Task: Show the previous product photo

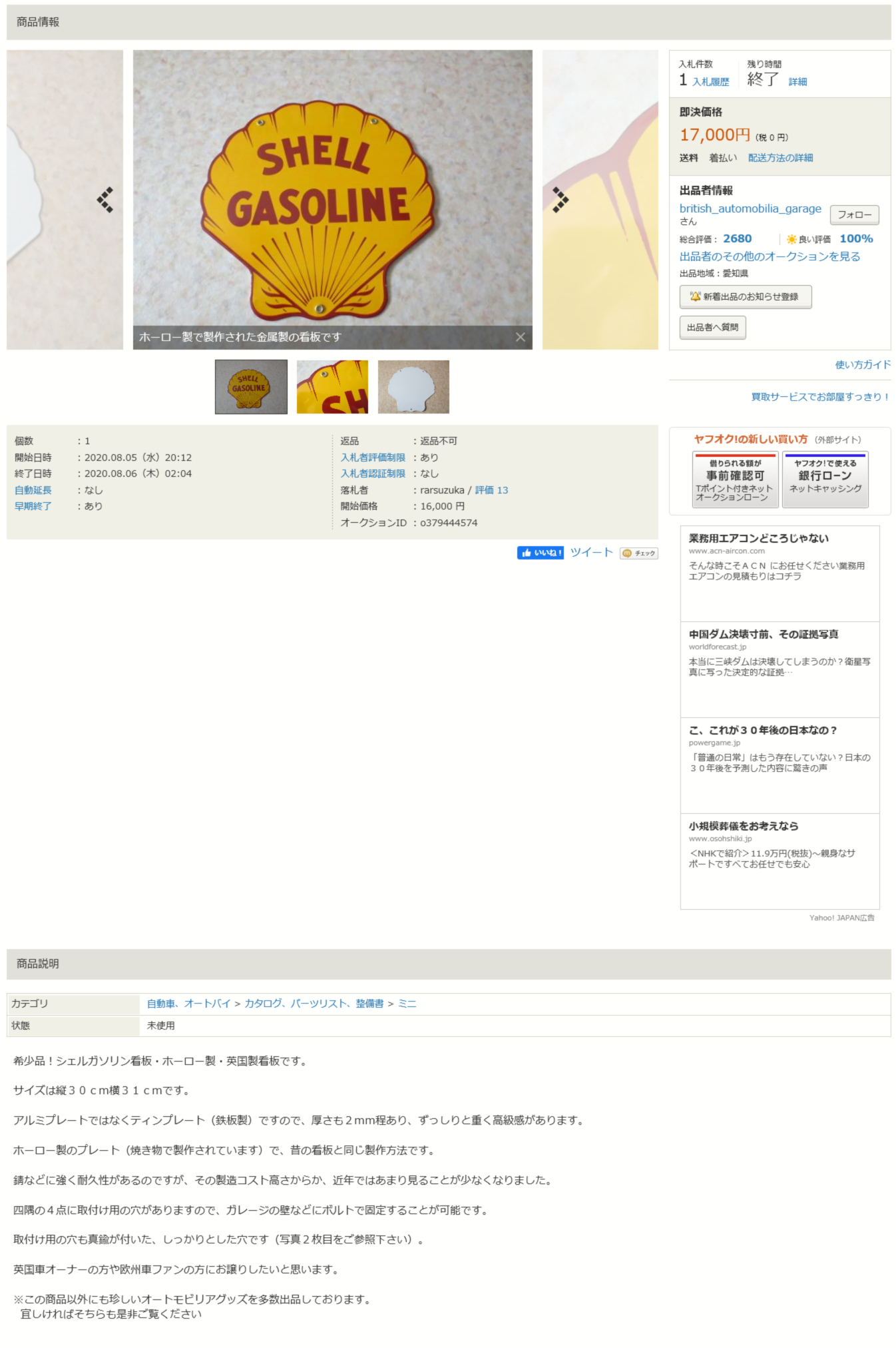Action: 105,200
